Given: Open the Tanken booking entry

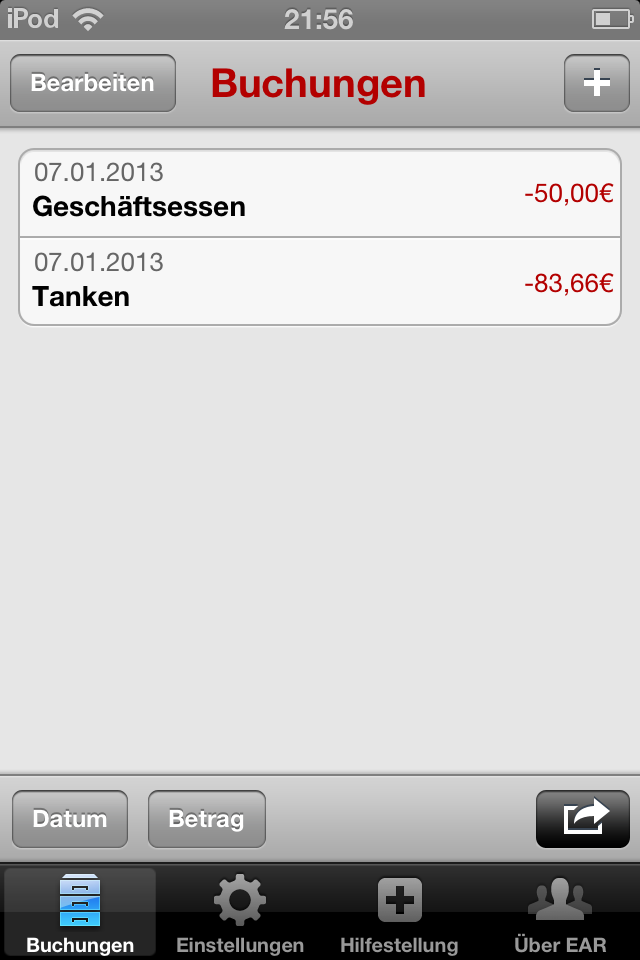Looking at the screenshot, I should click(x=320, y=281).
